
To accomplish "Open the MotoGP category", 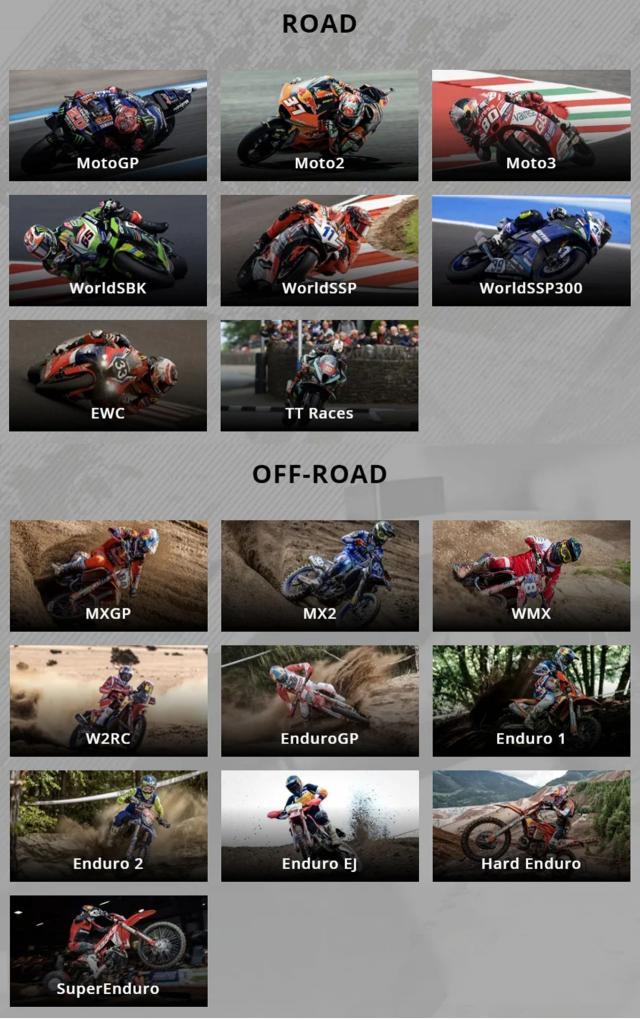I will click(x=108, y=125).
